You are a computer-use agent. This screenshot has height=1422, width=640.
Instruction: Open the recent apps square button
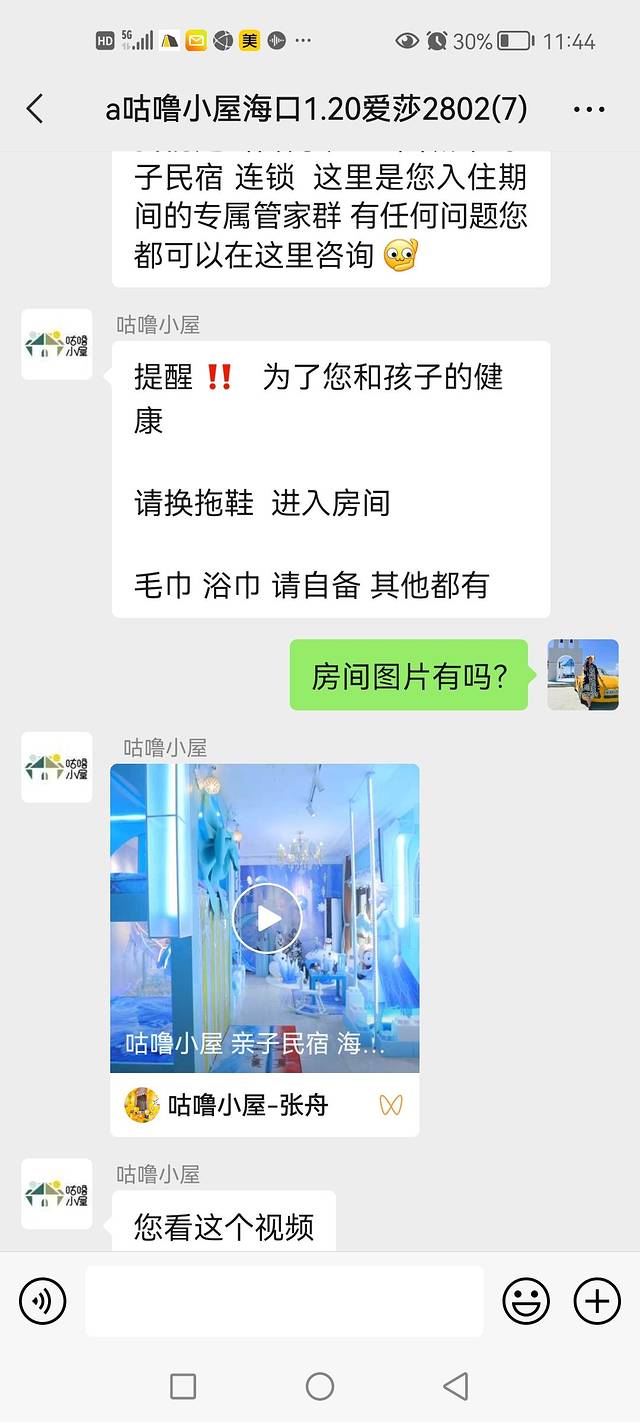point(183,1386)
